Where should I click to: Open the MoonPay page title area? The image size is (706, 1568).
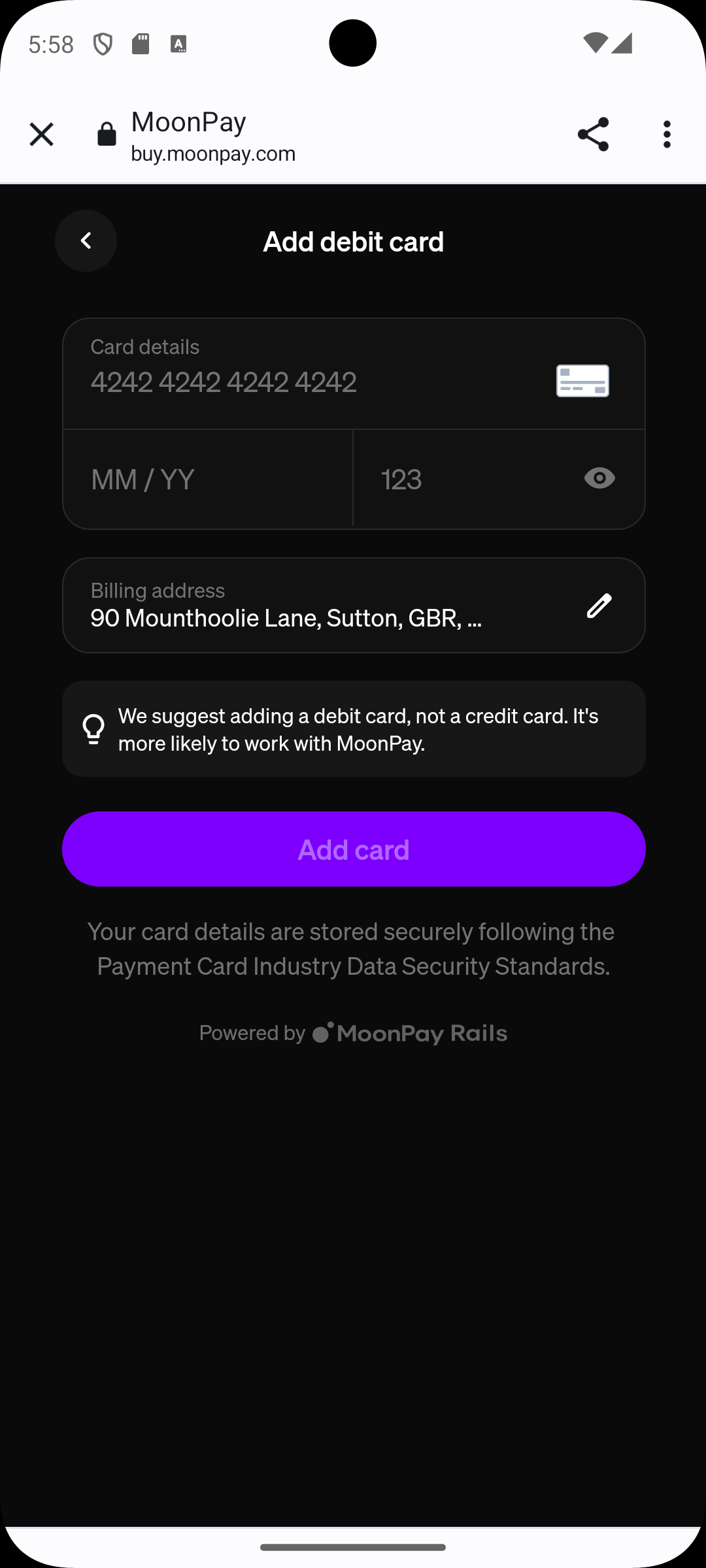pos(188,122)
